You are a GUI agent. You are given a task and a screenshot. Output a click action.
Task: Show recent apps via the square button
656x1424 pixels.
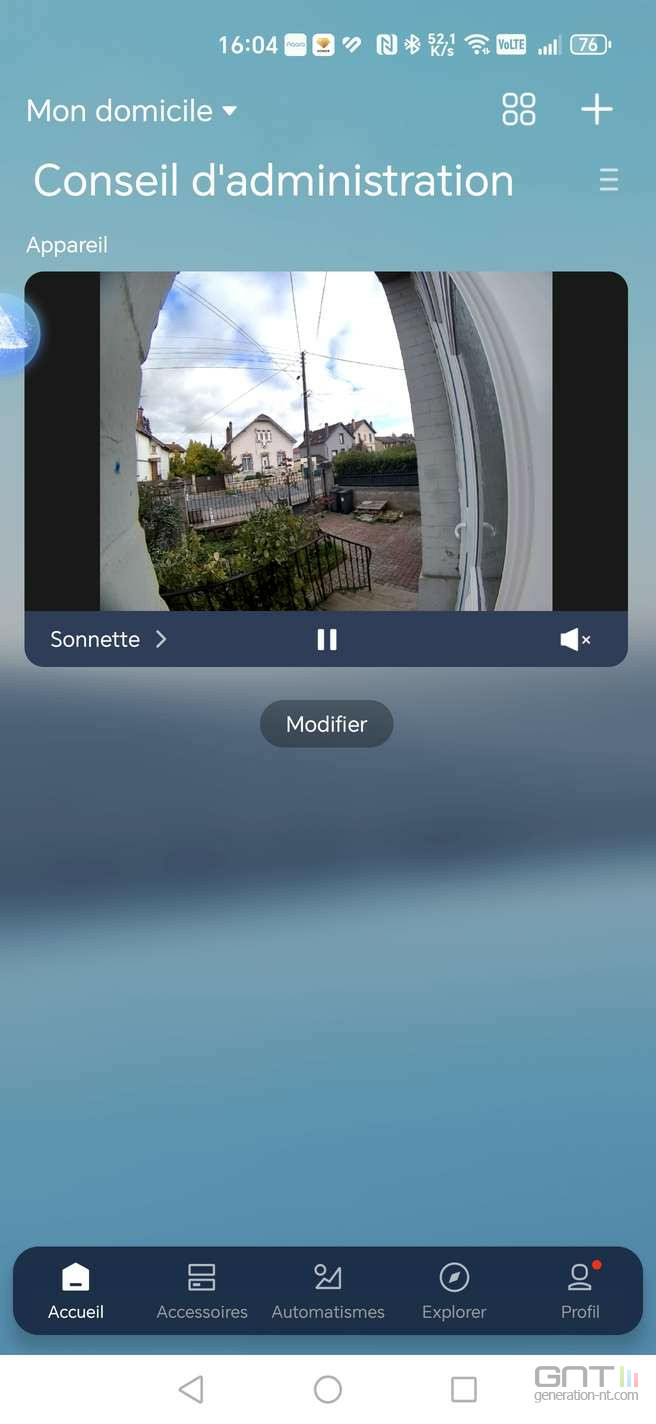point(464,1389)
